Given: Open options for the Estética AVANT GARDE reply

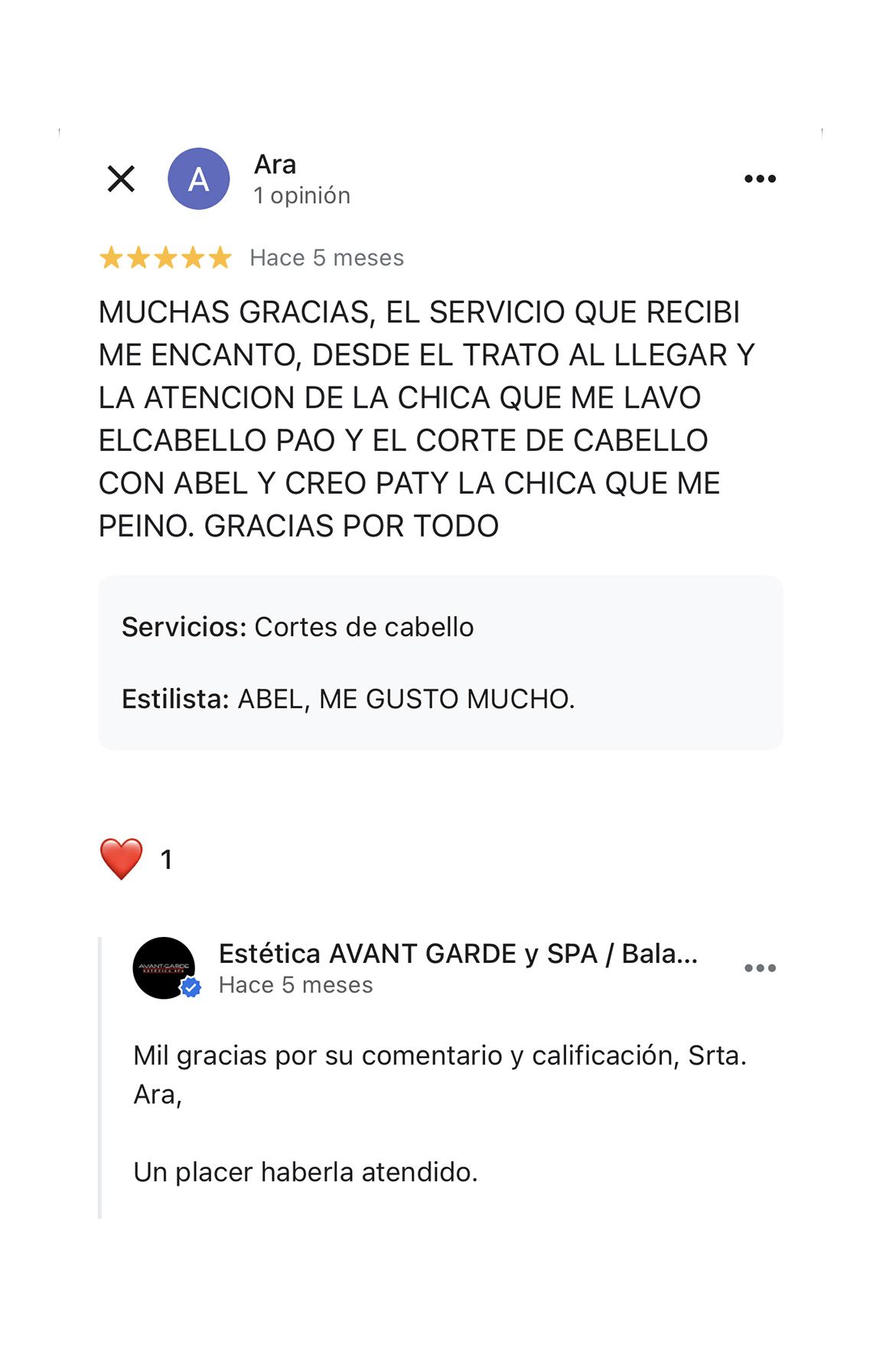Looking at the screenshot, I should point(760,968).
